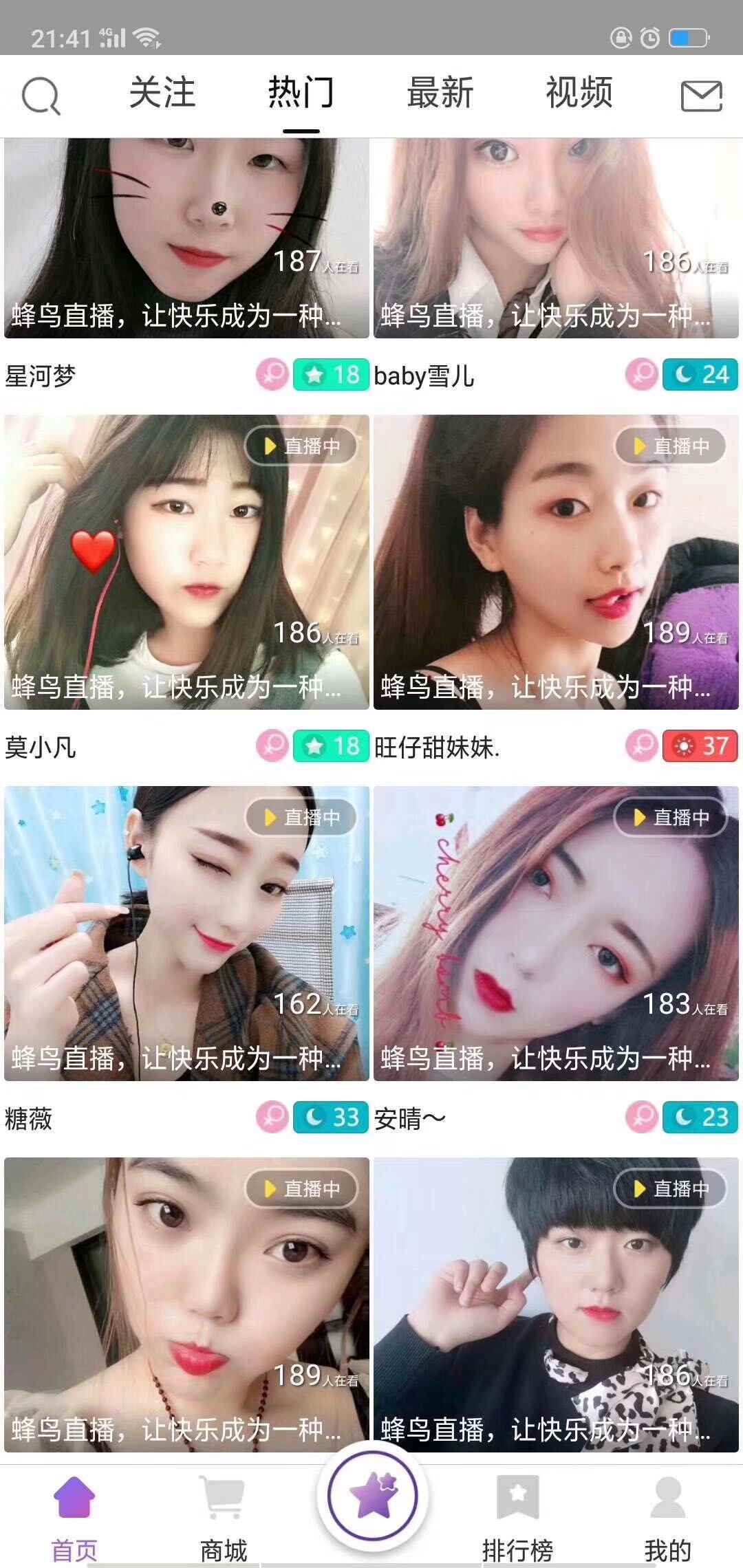The width and height of the screenshot is (743, 1568).
Task: Open the messages envelope icon
Action: click(701, 96)
